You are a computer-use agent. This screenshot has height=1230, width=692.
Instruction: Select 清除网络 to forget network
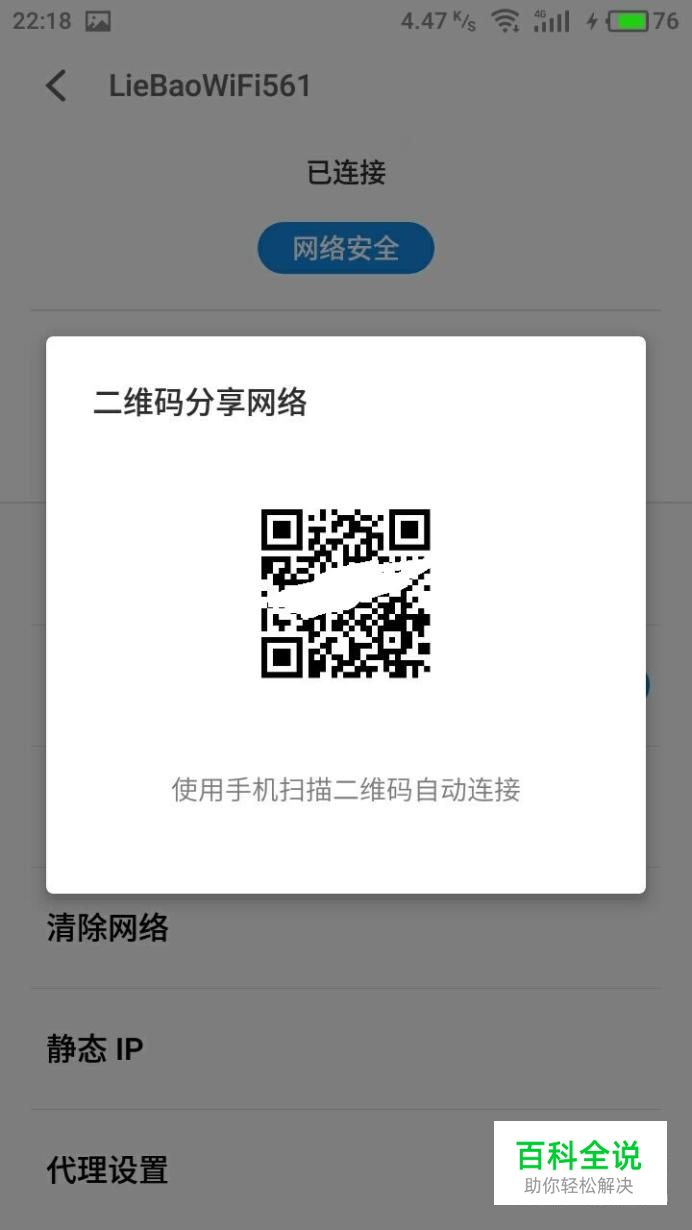[346, 928]
